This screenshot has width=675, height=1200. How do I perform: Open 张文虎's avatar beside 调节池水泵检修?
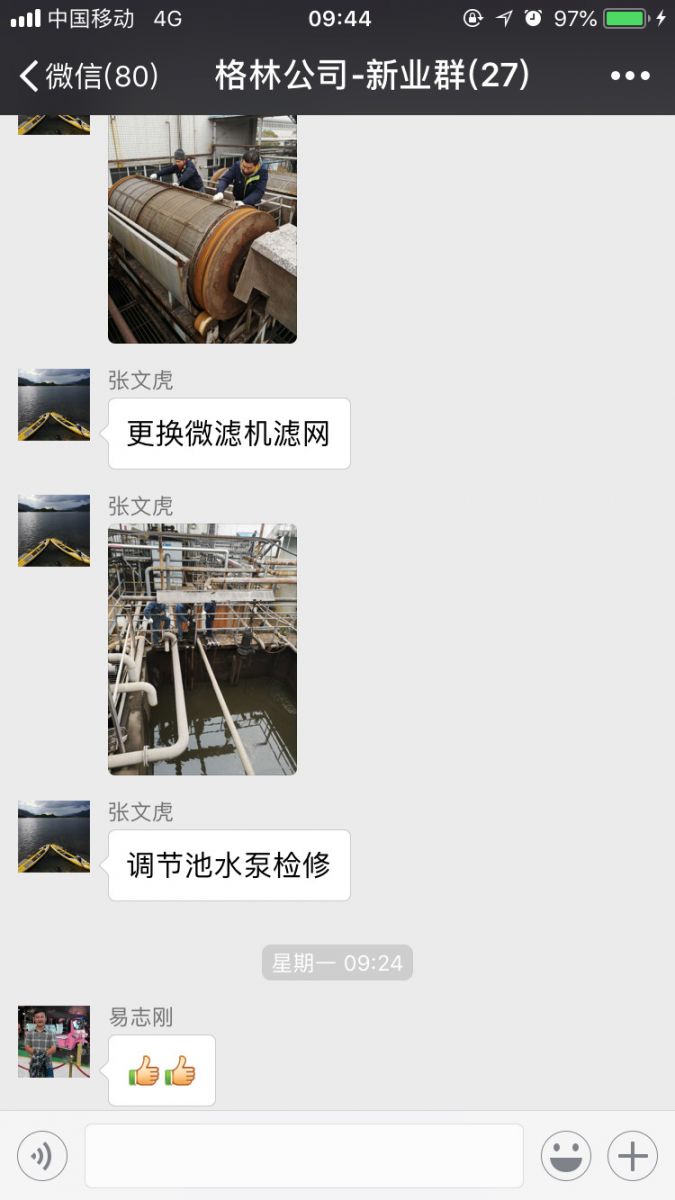54,836
